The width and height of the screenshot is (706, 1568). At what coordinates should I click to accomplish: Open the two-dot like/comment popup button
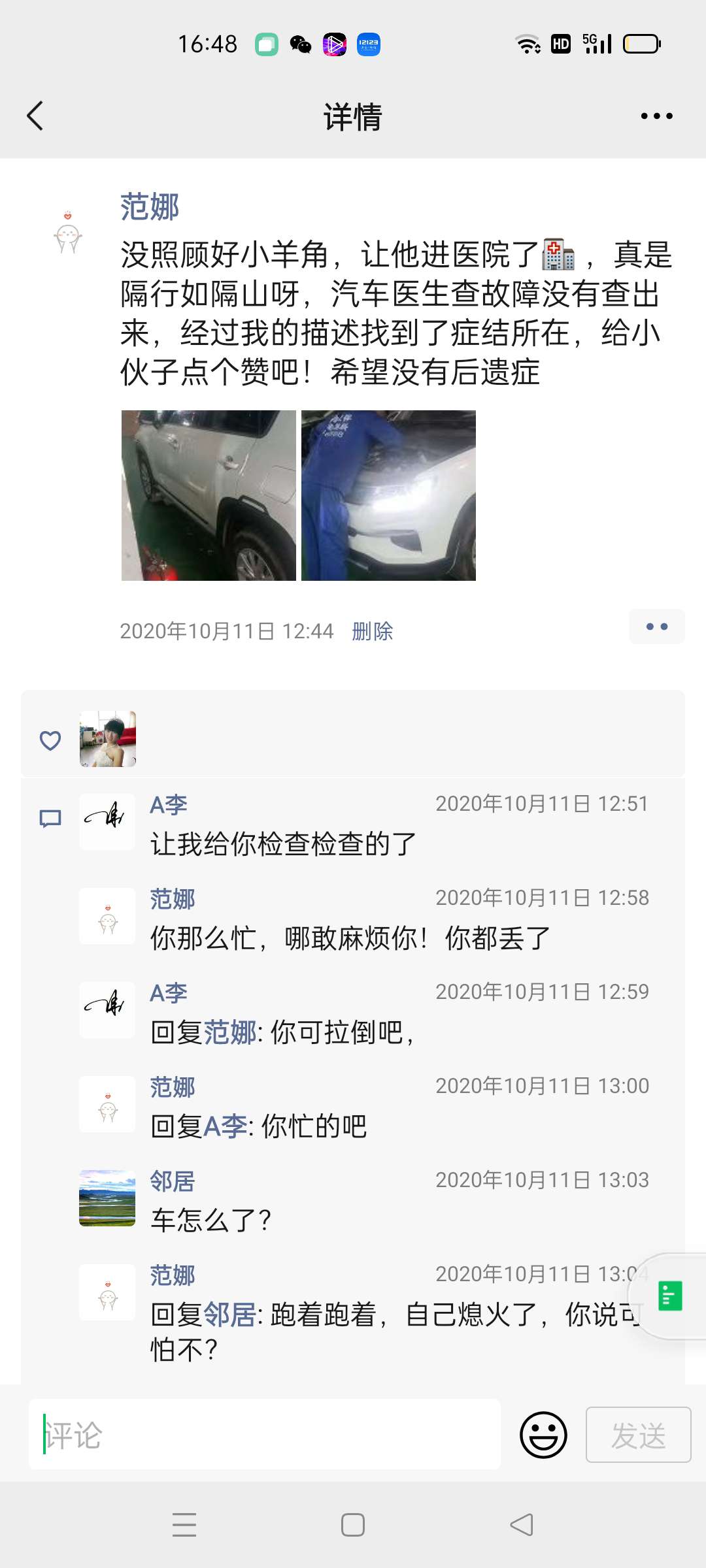click(x=656, y=627)
